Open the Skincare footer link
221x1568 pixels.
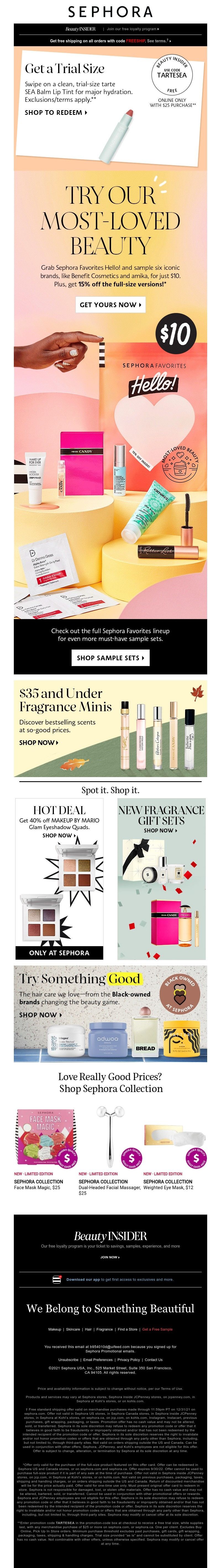point(73,1329)
